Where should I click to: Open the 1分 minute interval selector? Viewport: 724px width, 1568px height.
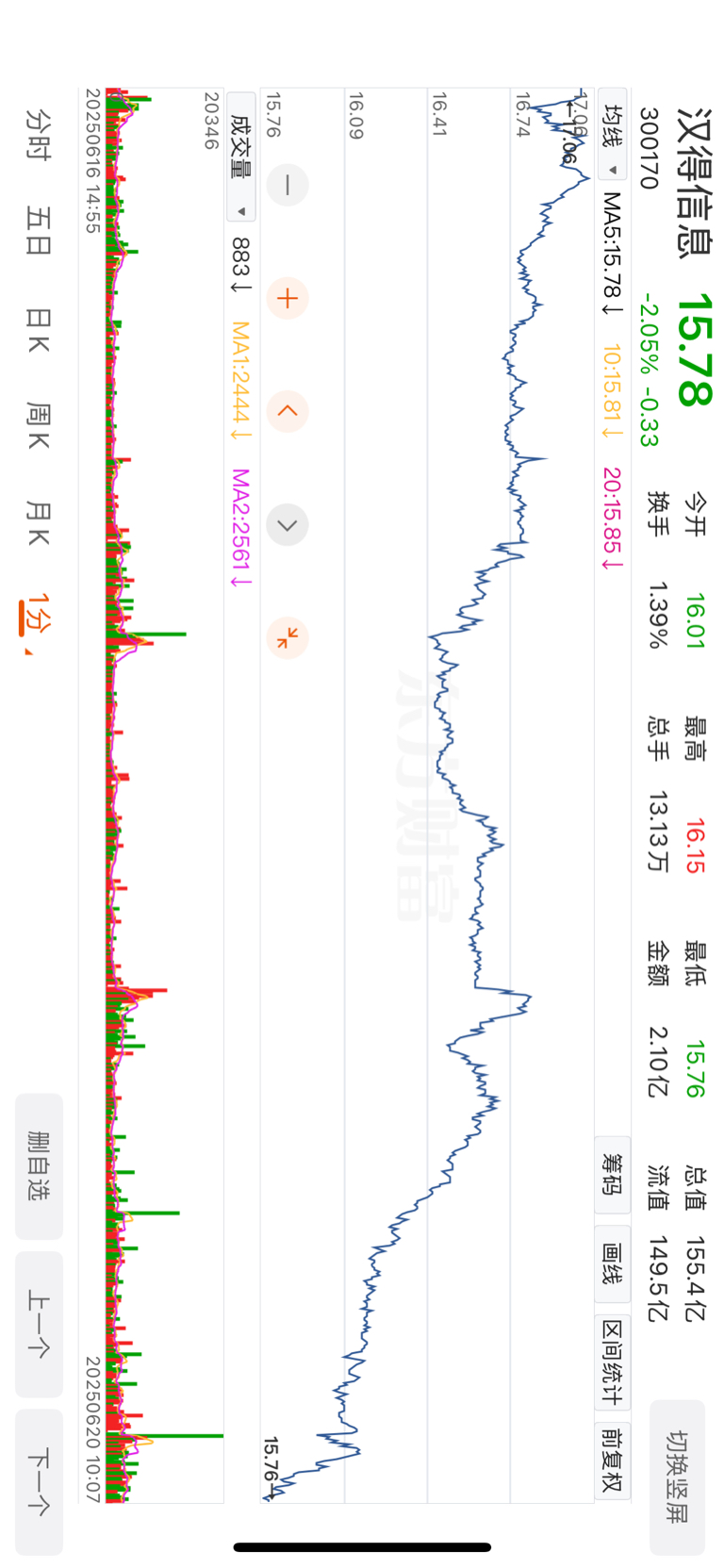tap(37, 619)
